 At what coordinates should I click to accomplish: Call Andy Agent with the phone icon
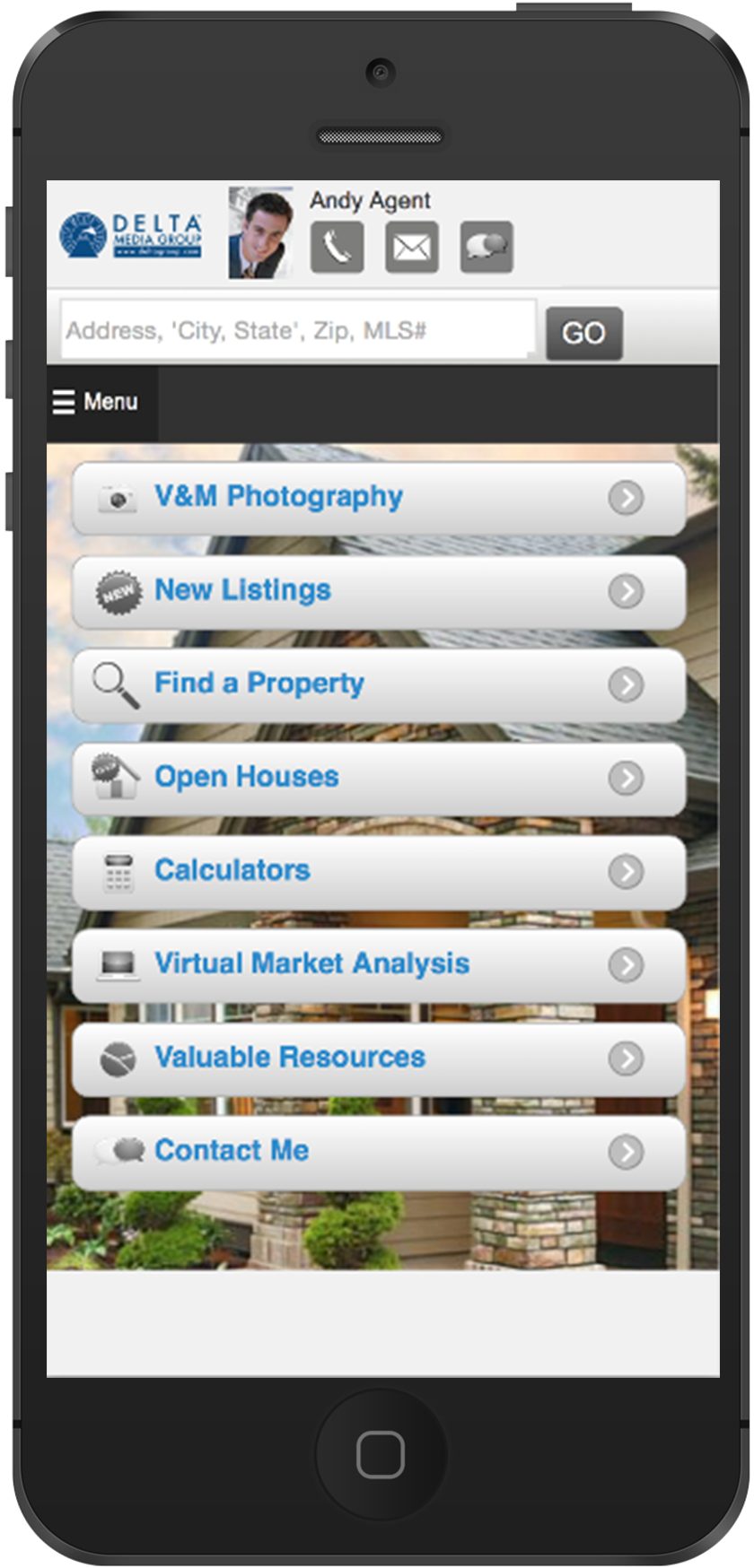pos(337,247)
